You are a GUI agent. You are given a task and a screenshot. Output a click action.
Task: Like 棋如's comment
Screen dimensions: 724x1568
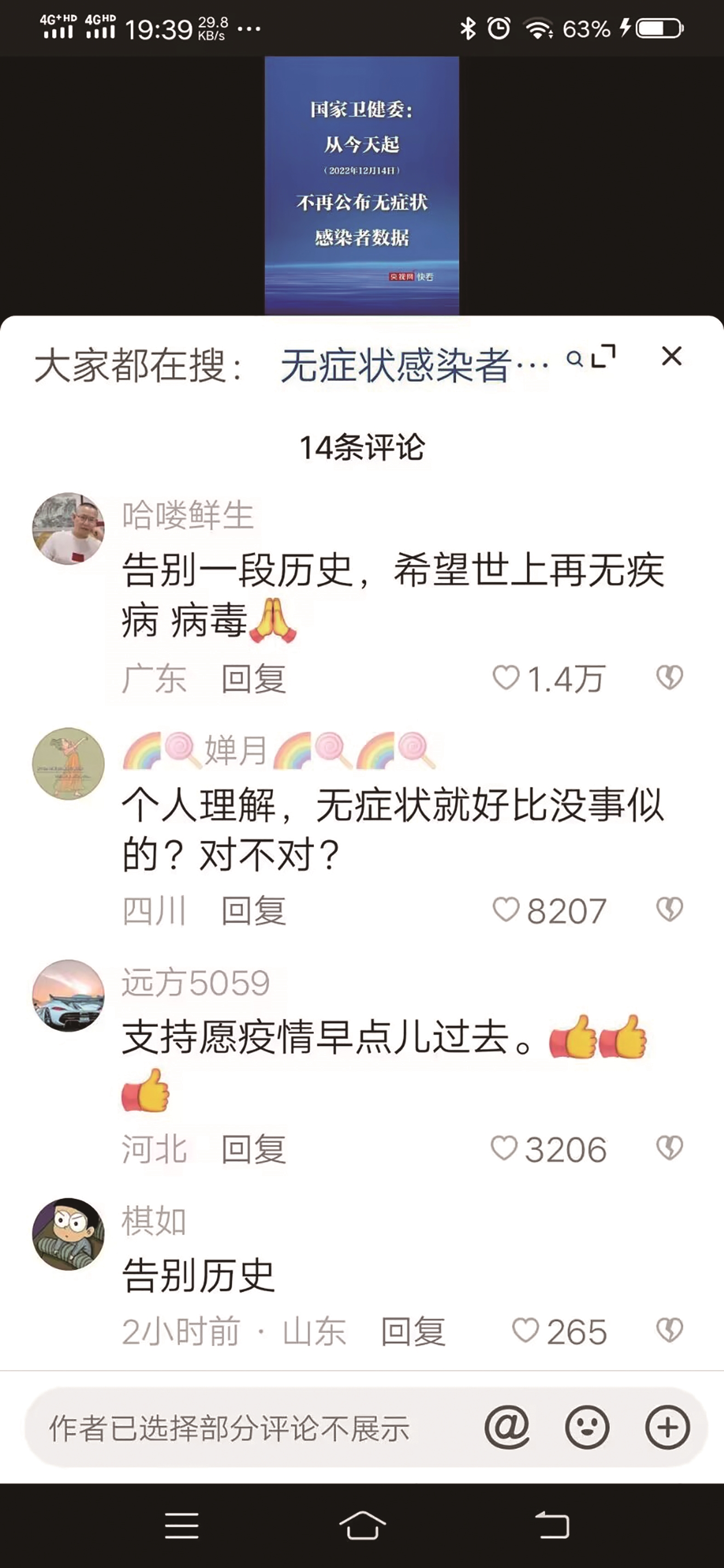[525, 1330]
